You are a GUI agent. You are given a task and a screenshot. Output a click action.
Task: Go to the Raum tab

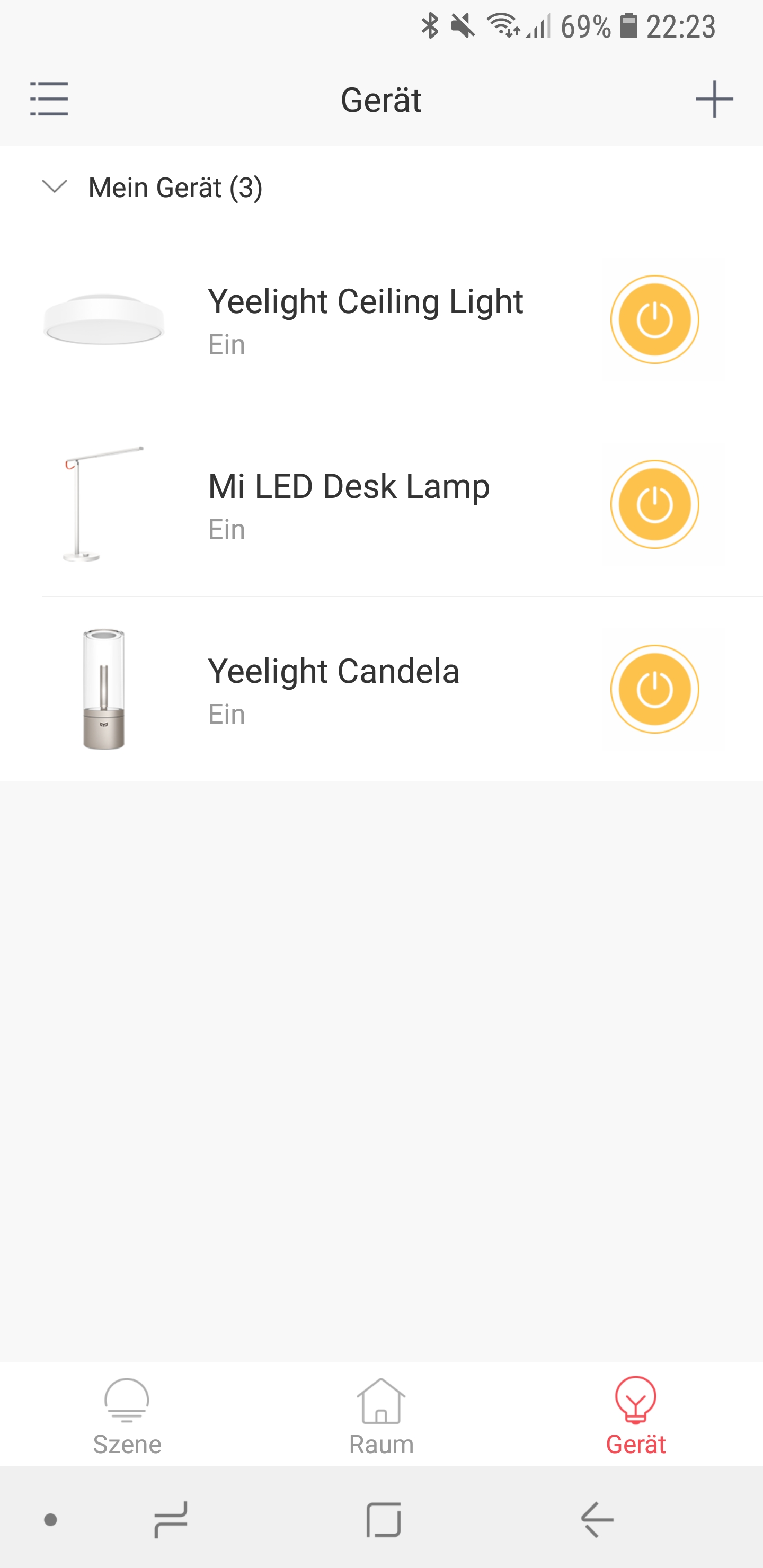tap(381, 1416)
